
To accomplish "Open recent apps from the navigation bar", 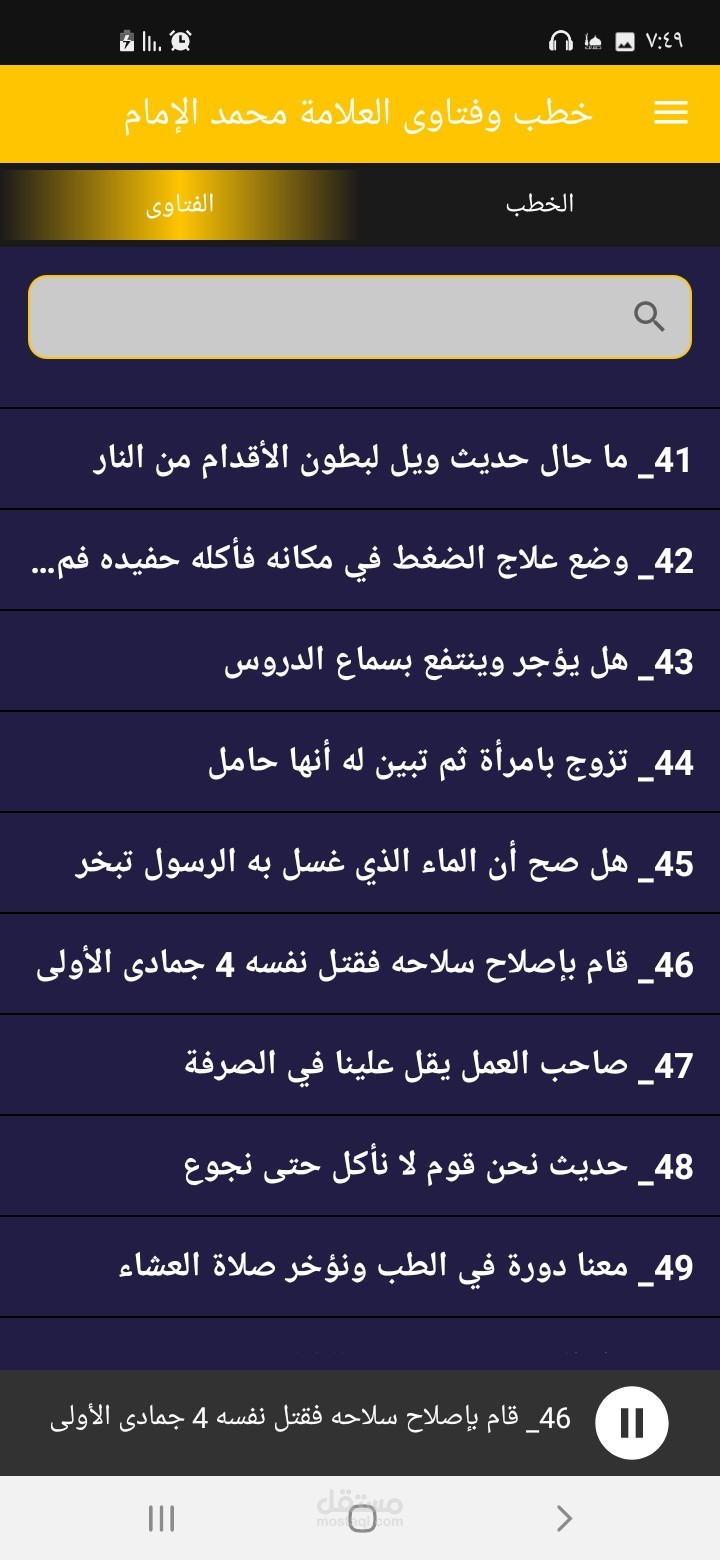I will tap(161, 1519).
